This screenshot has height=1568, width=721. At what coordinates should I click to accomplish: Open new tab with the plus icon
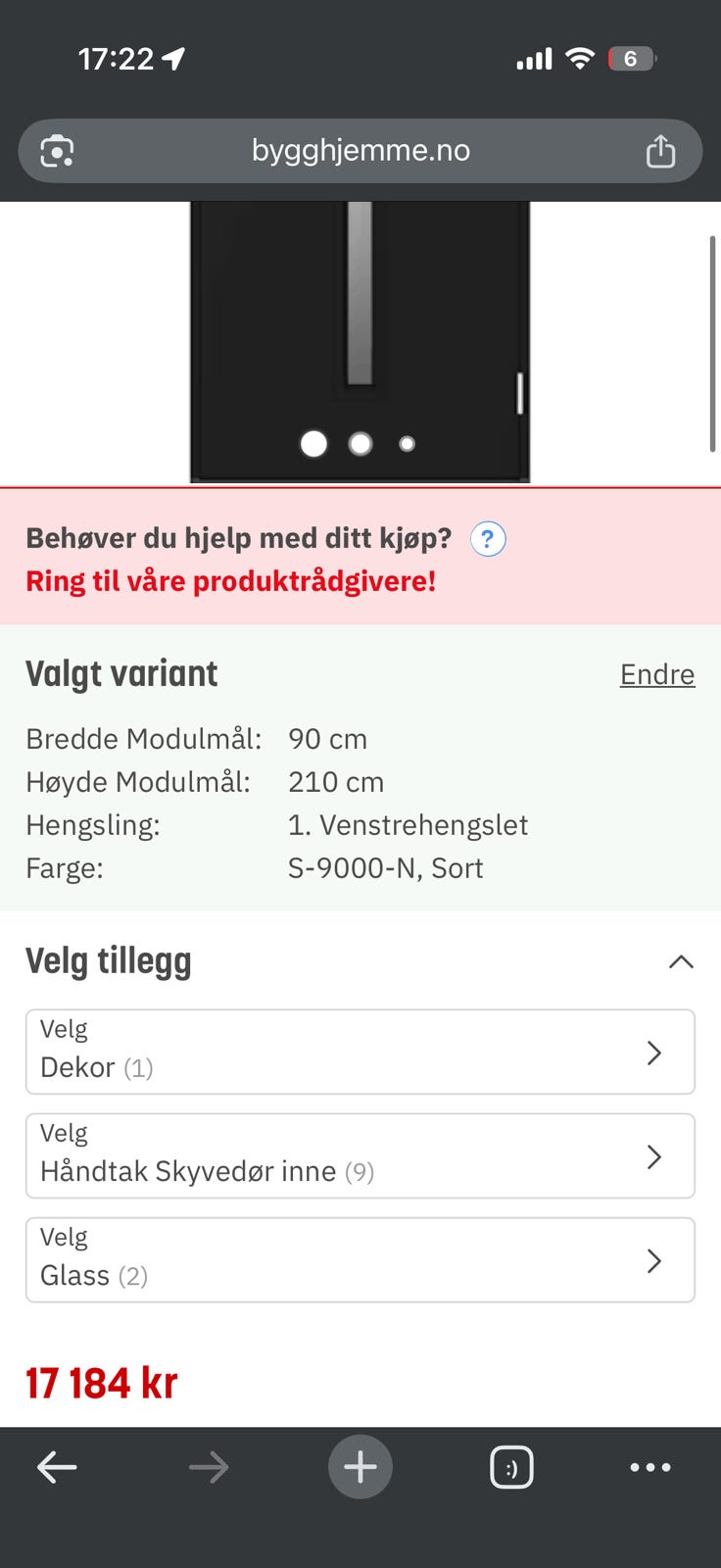(x=360, y=1467)
